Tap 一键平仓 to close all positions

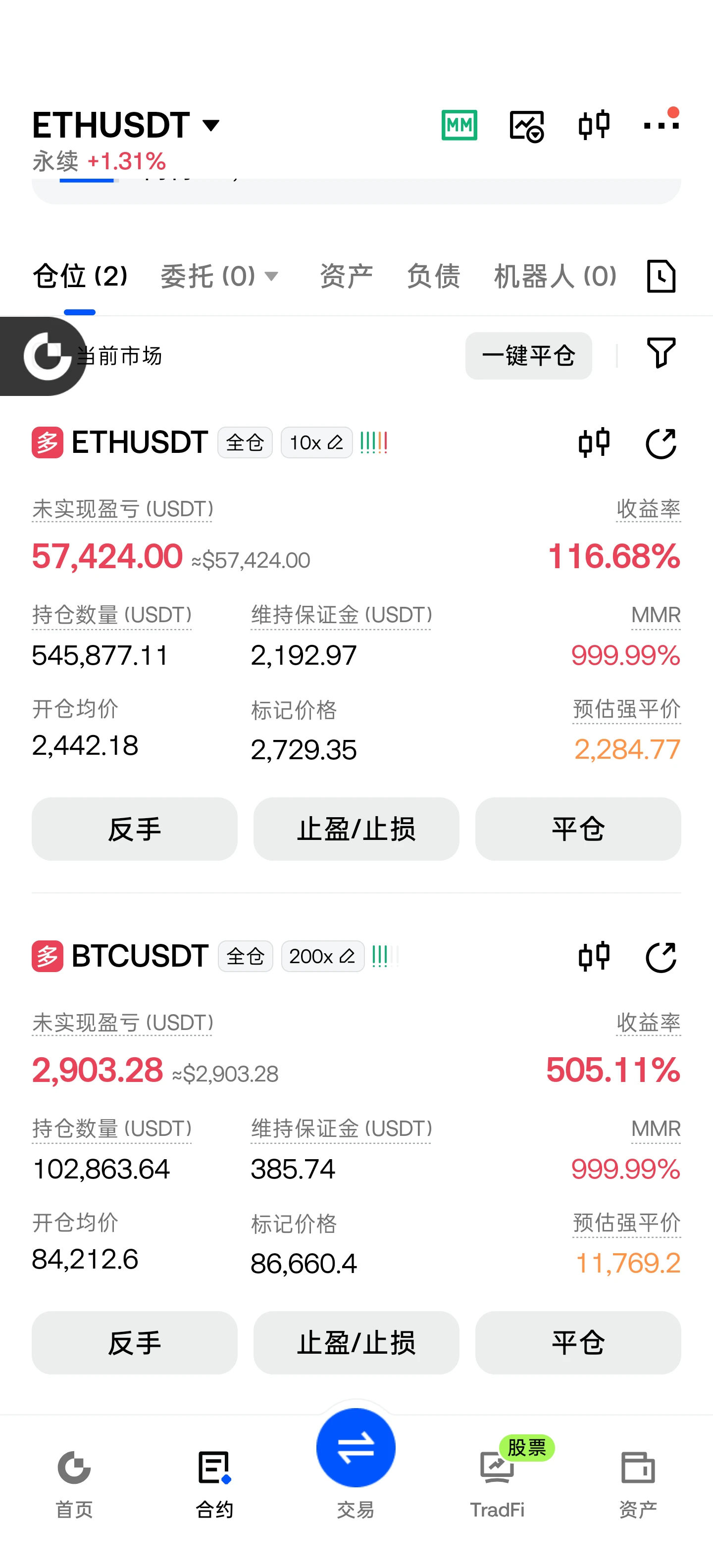coord(528,355)
